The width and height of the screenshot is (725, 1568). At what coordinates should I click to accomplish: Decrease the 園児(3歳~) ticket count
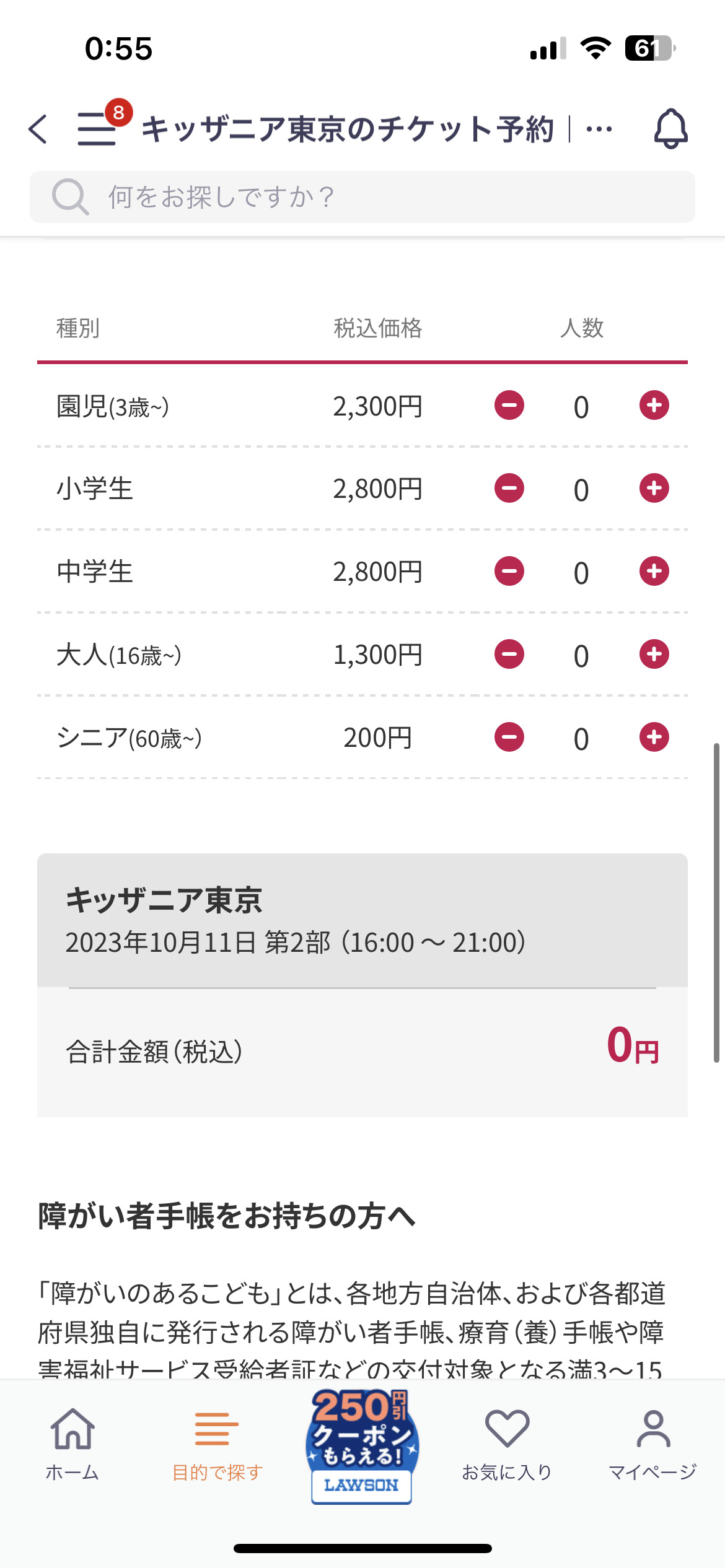tap(509, 406)
